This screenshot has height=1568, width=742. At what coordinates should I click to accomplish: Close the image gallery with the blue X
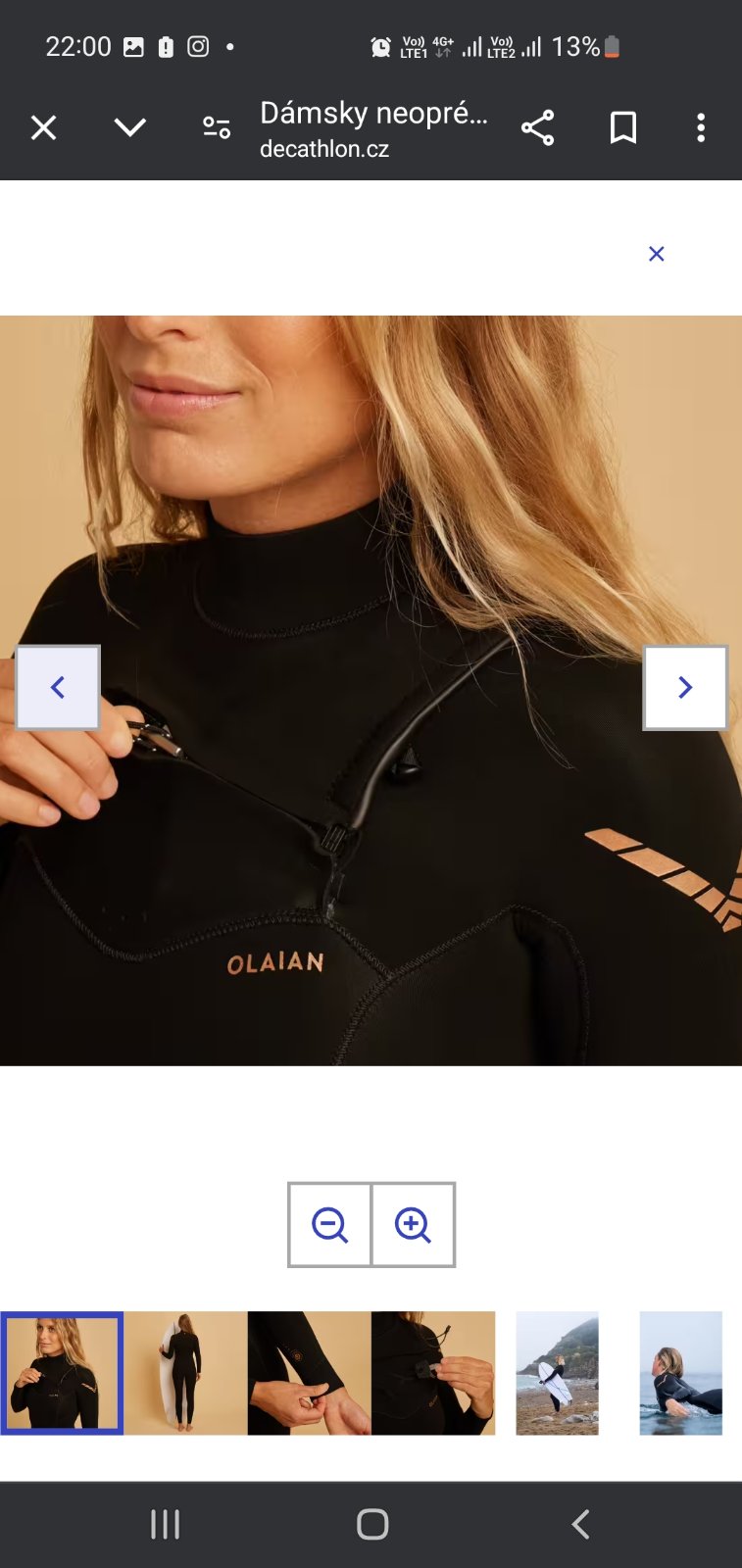[x=657, y=255]
